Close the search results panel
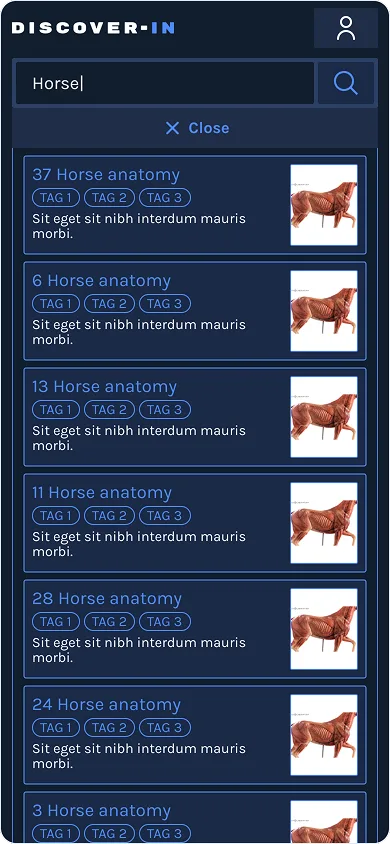390x844 pixels. [x=196, y=128]
